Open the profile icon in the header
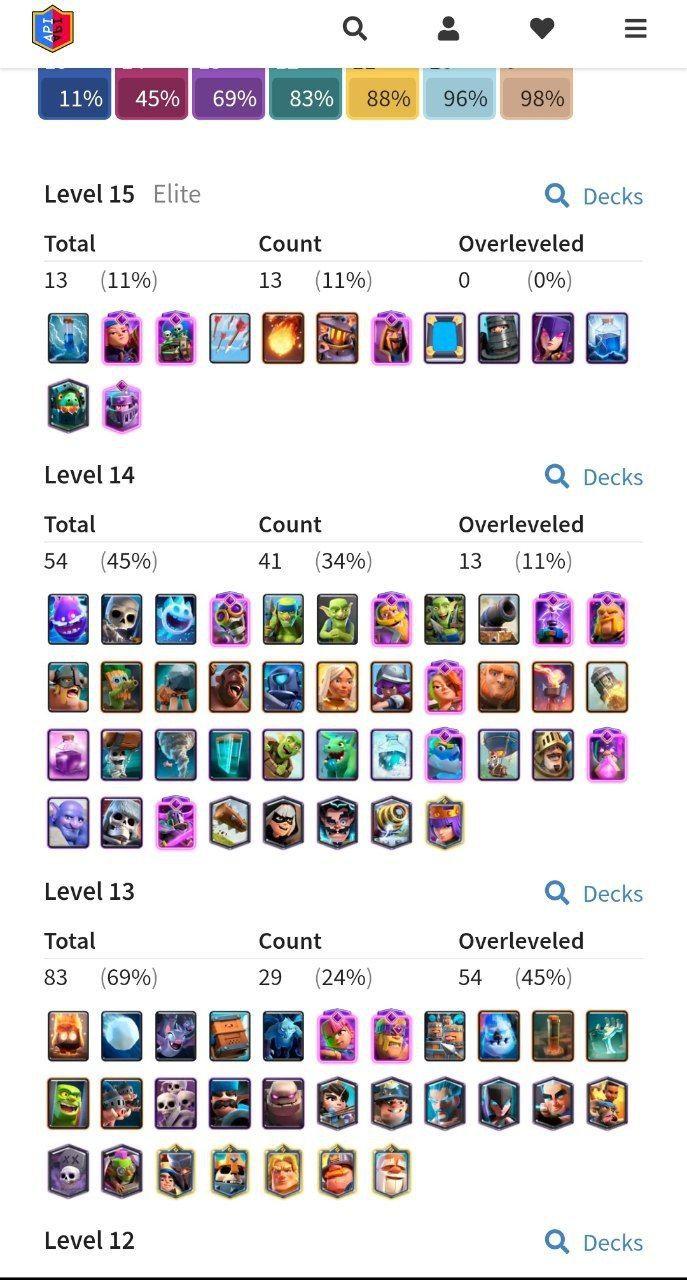Screen dimensions: 687x1280 (x=448, y=29)
